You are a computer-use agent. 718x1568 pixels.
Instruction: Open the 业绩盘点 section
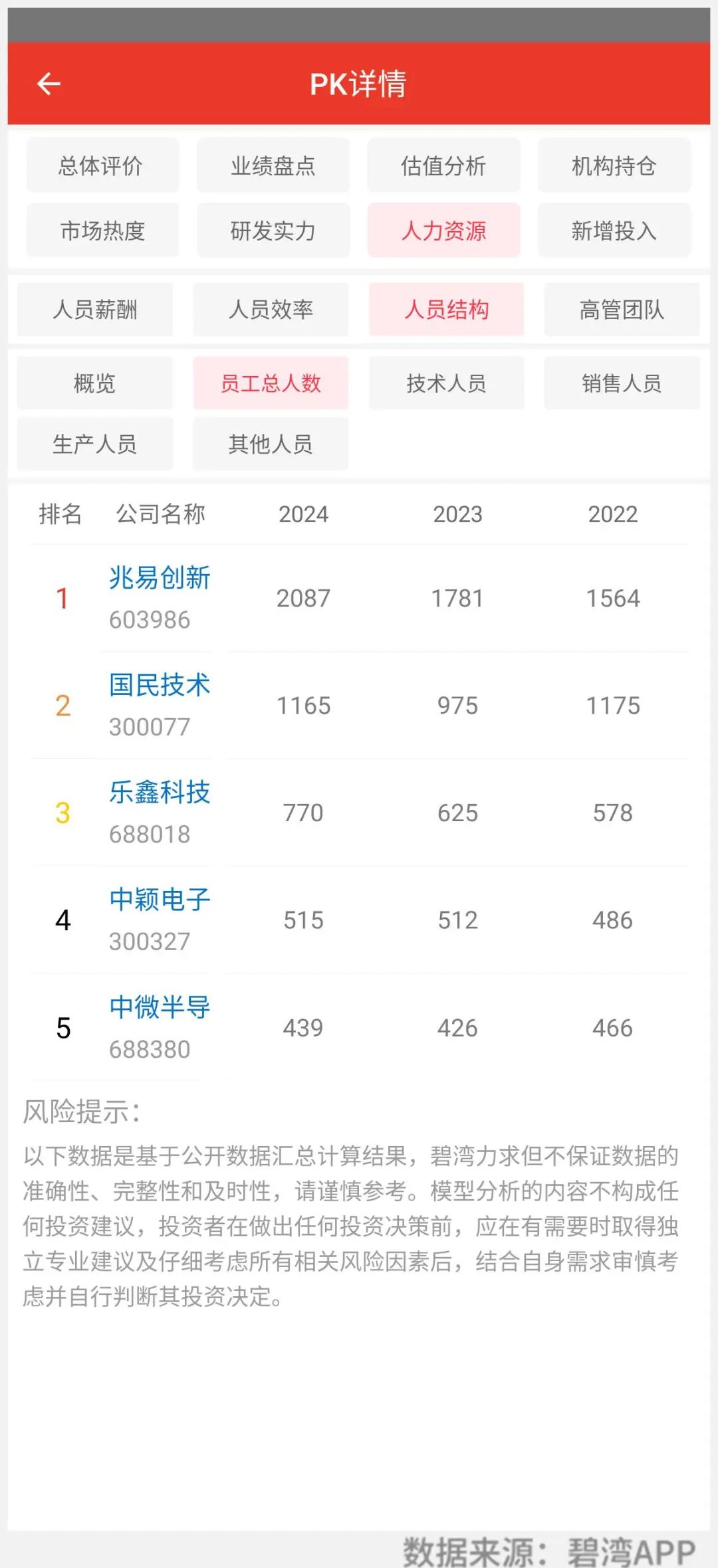(272, 166)
